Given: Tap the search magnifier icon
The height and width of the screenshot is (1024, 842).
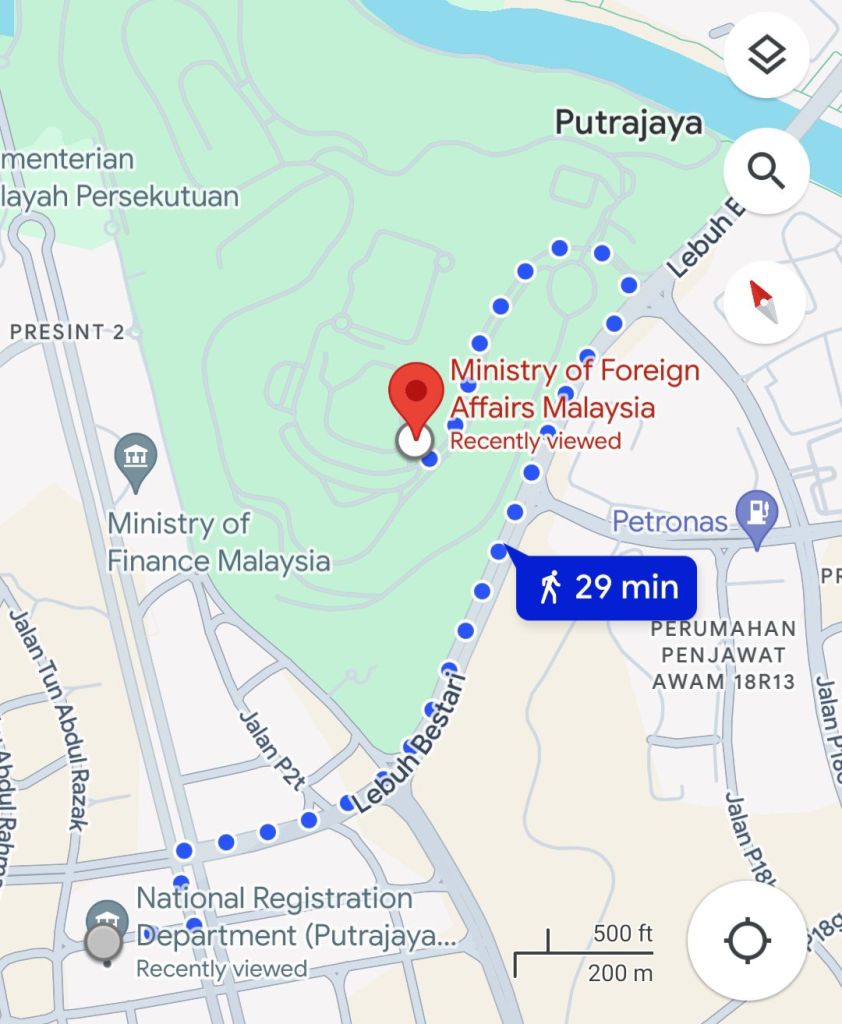Looking at the screenshot, I should tap(766, 169).
